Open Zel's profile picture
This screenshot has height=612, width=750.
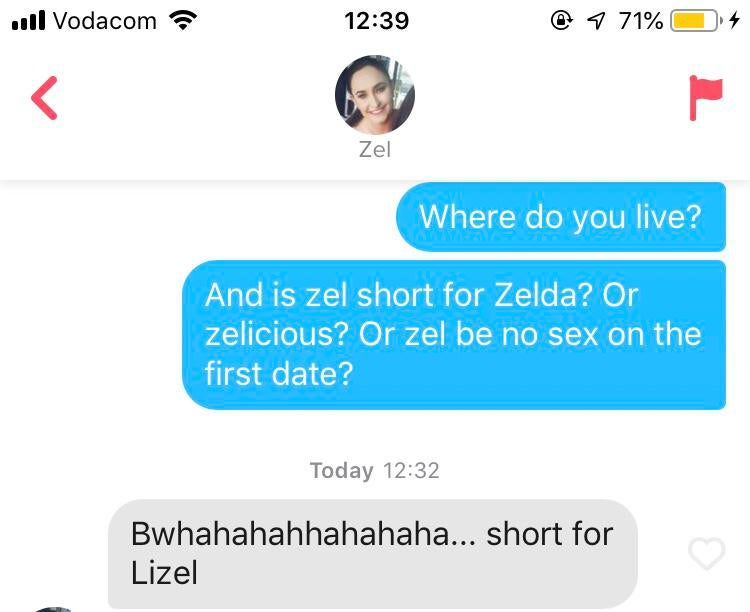coord(374,95)
